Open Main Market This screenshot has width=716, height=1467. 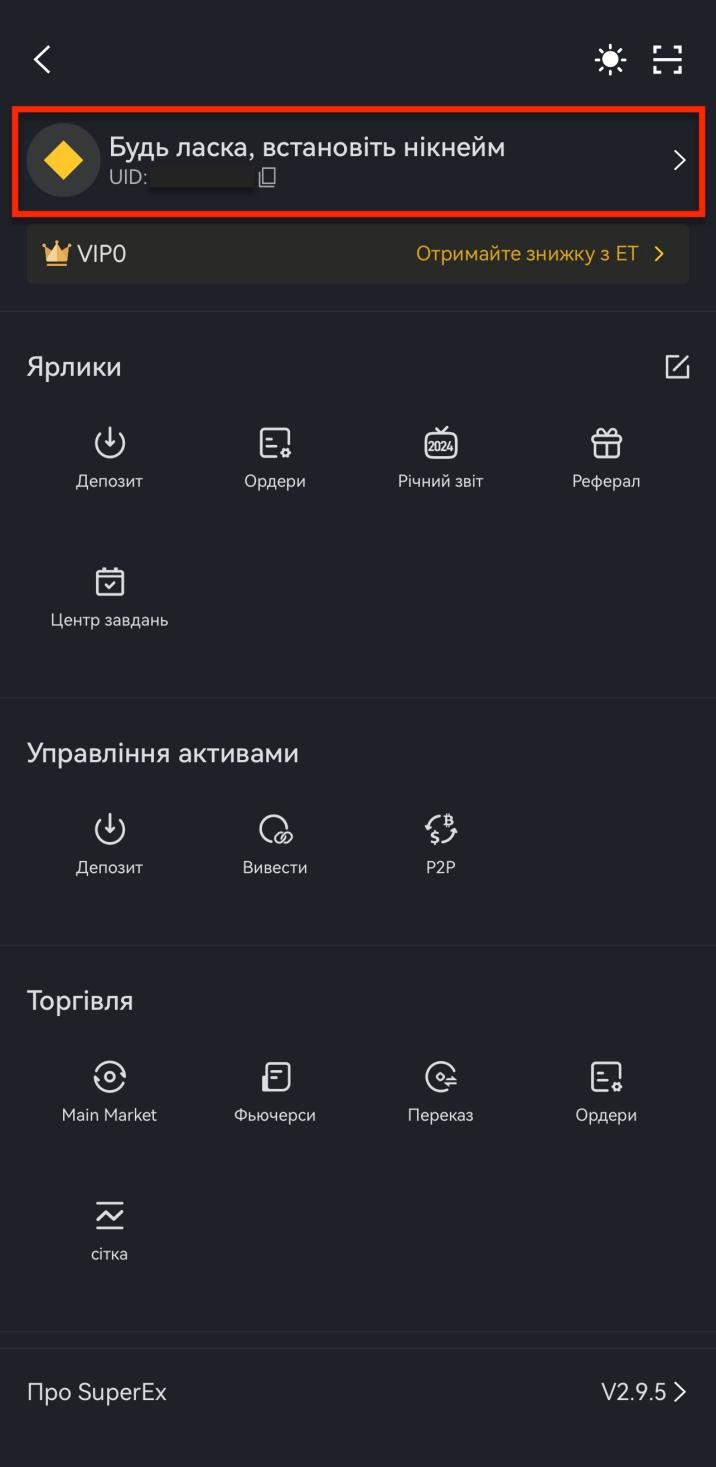pos(109,1092)
